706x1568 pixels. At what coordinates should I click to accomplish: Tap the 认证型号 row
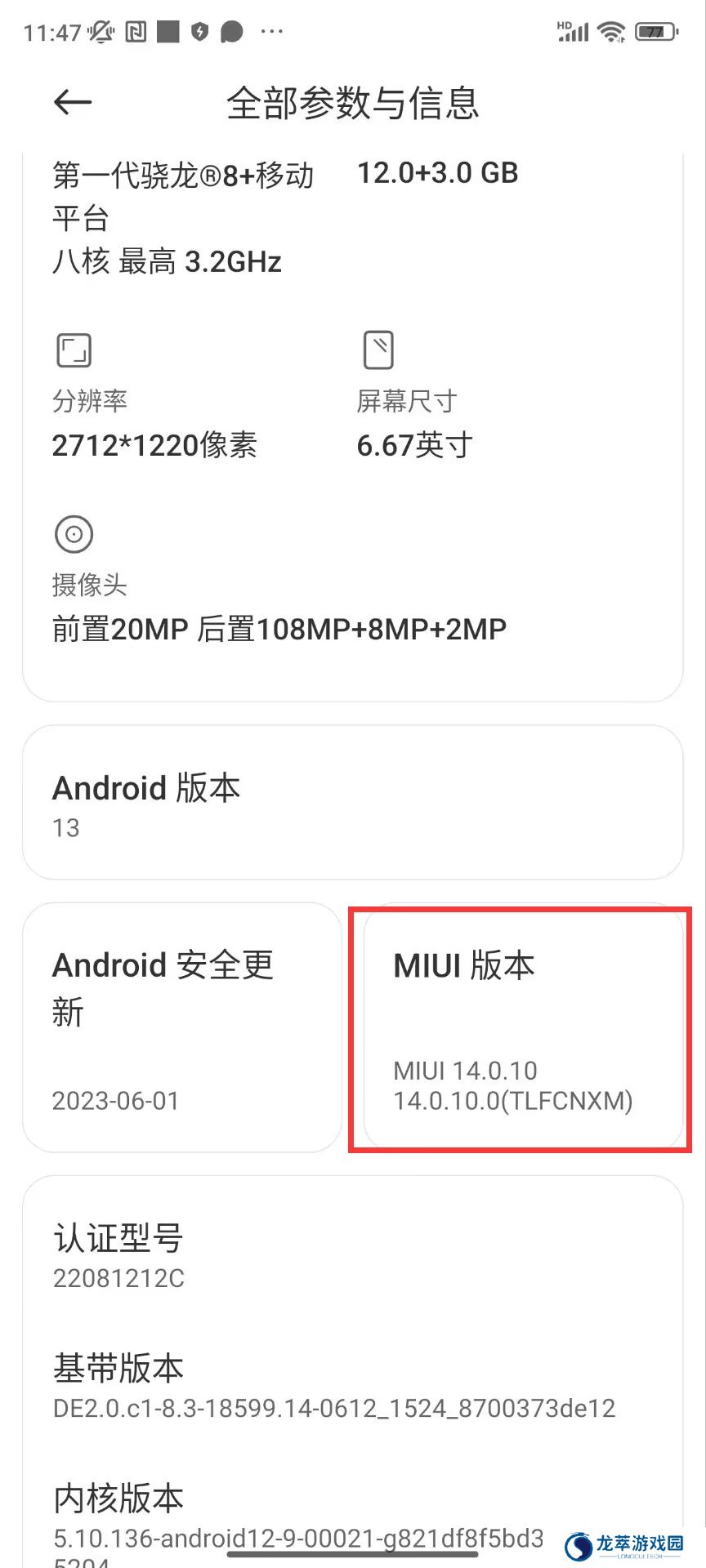pos(352,1256)
